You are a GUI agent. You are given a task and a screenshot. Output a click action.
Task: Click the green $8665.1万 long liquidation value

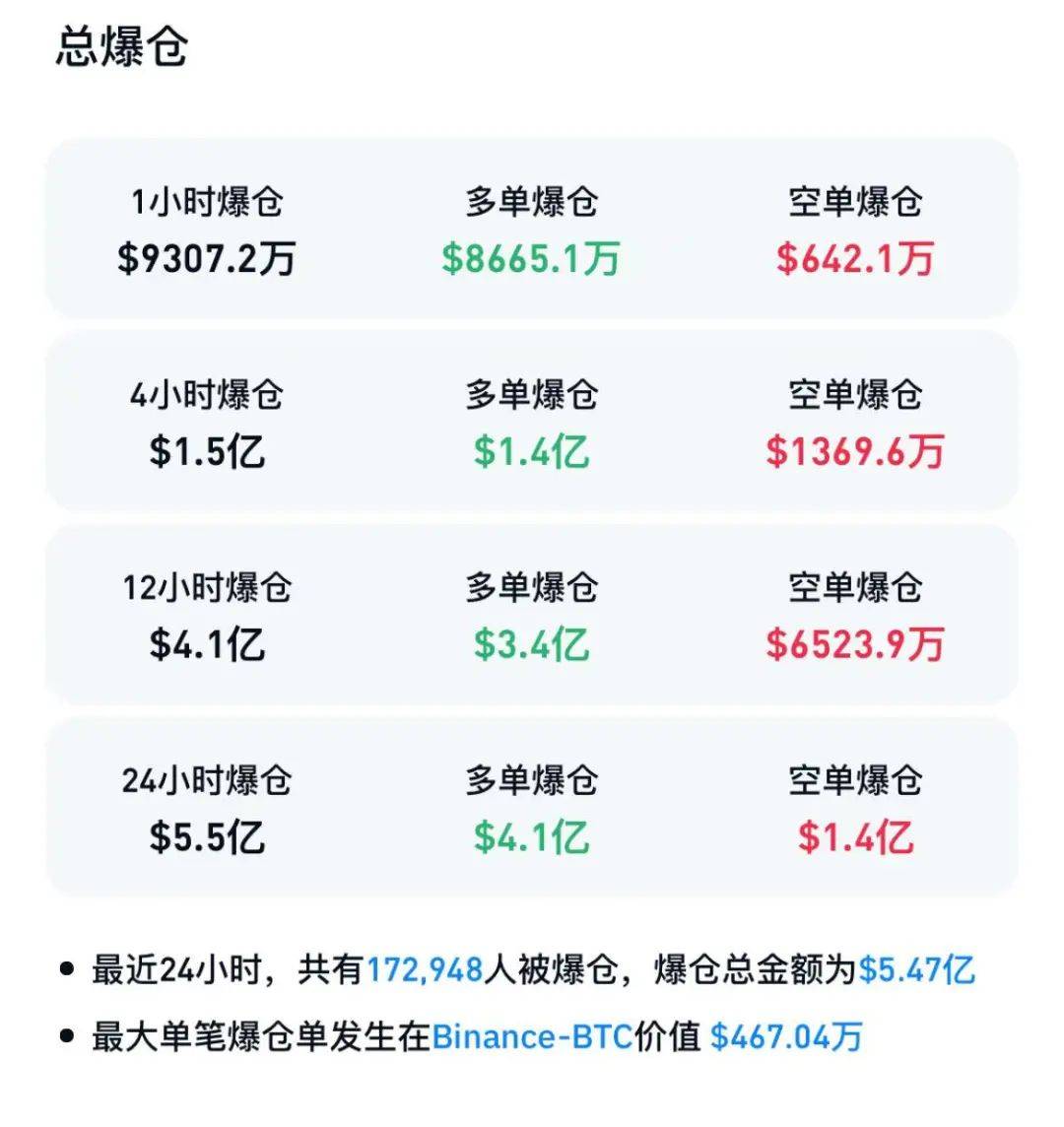pos(532,259)
